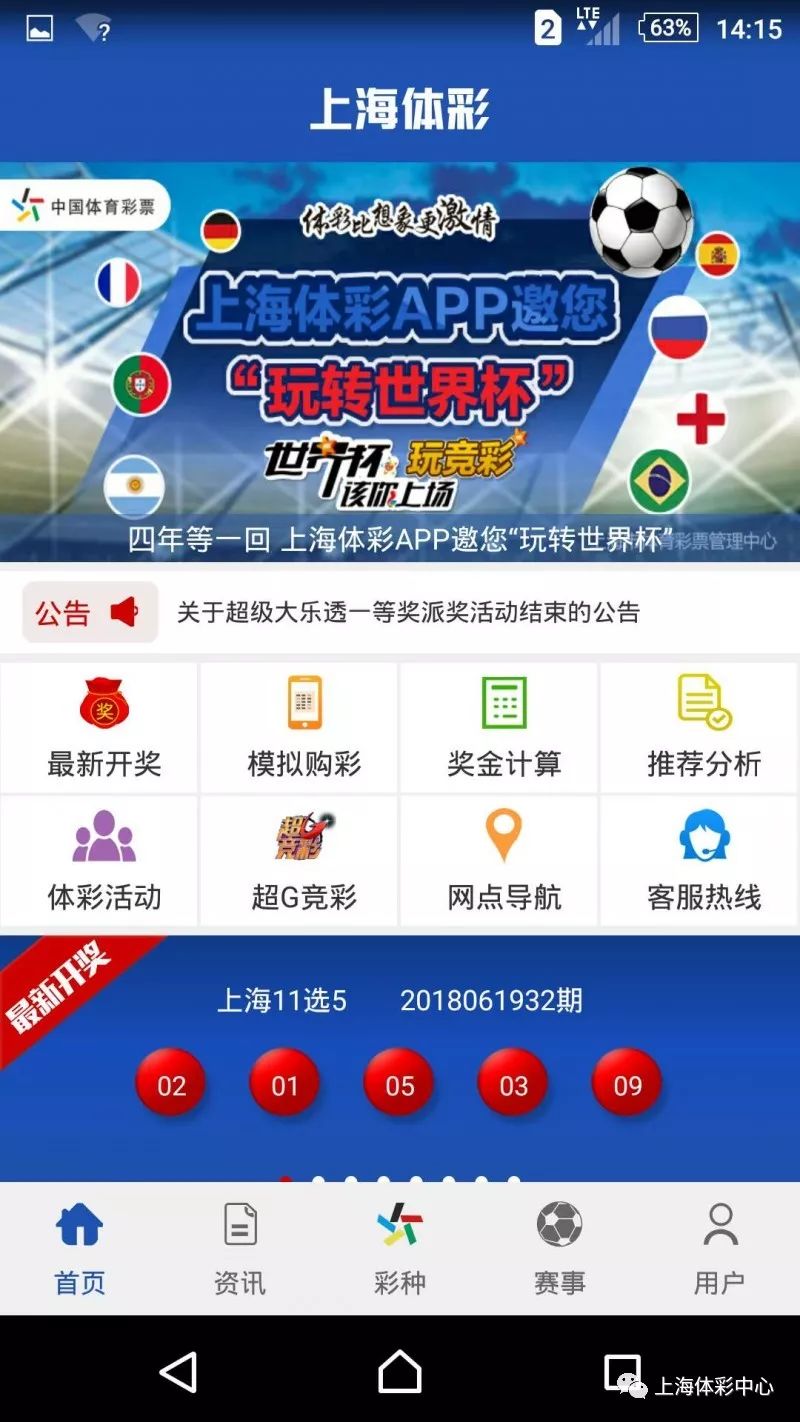Call 客服热线 customer service
800x1422 pixels.
[x=700, y=861]
